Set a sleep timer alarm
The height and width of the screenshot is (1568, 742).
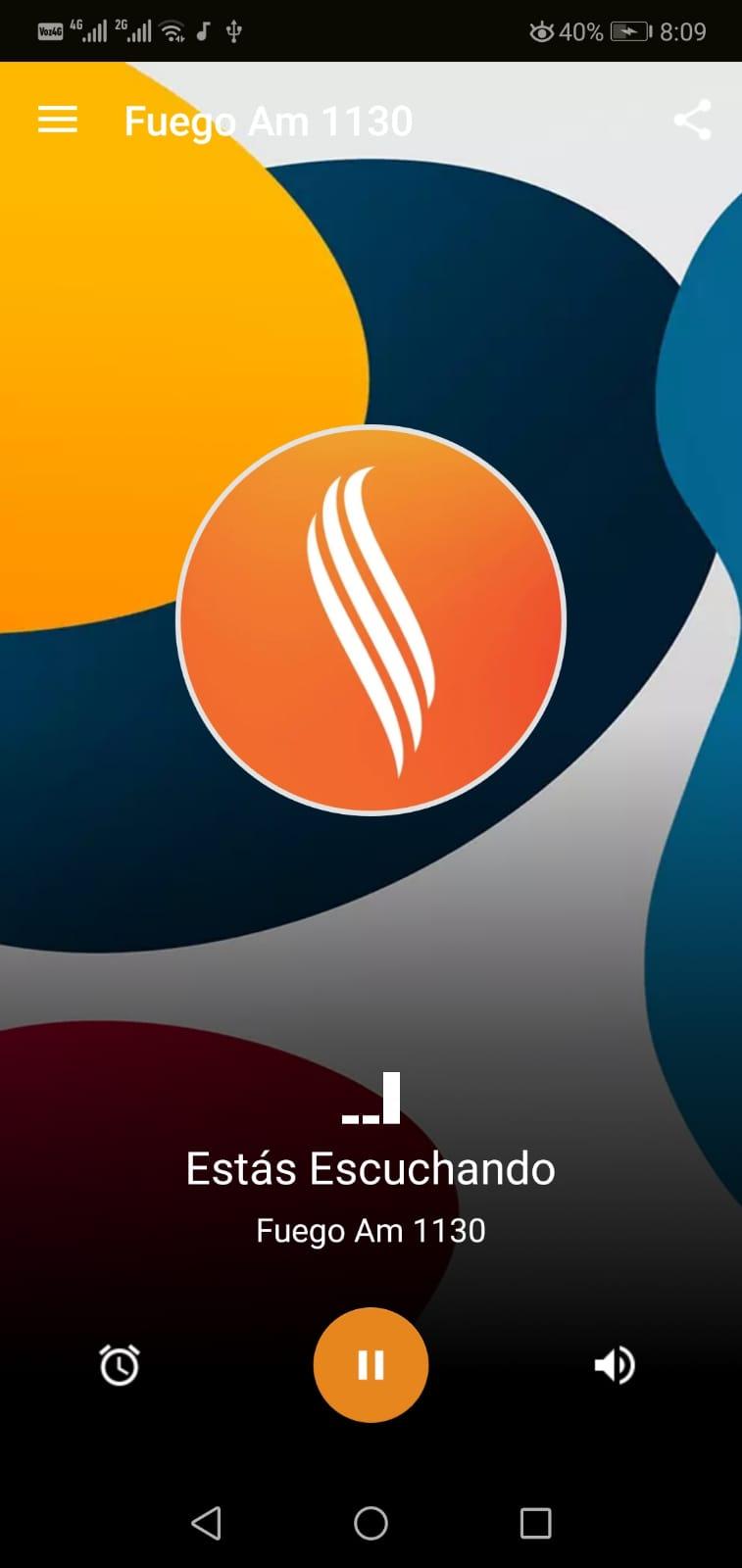(120, 1364)
